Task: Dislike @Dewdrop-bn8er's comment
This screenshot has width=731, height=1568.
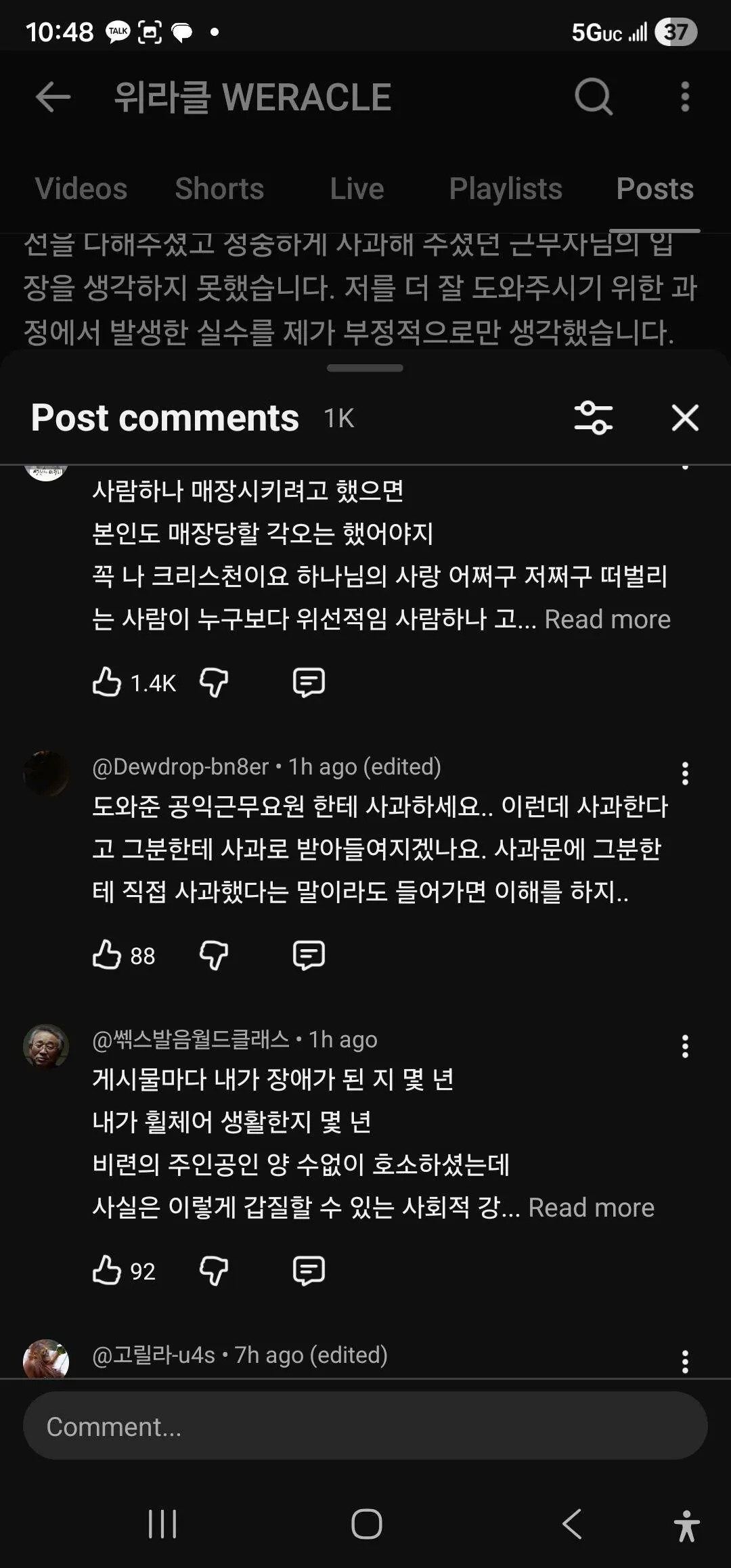Action: pyautogui.click(x=214, y=955)
